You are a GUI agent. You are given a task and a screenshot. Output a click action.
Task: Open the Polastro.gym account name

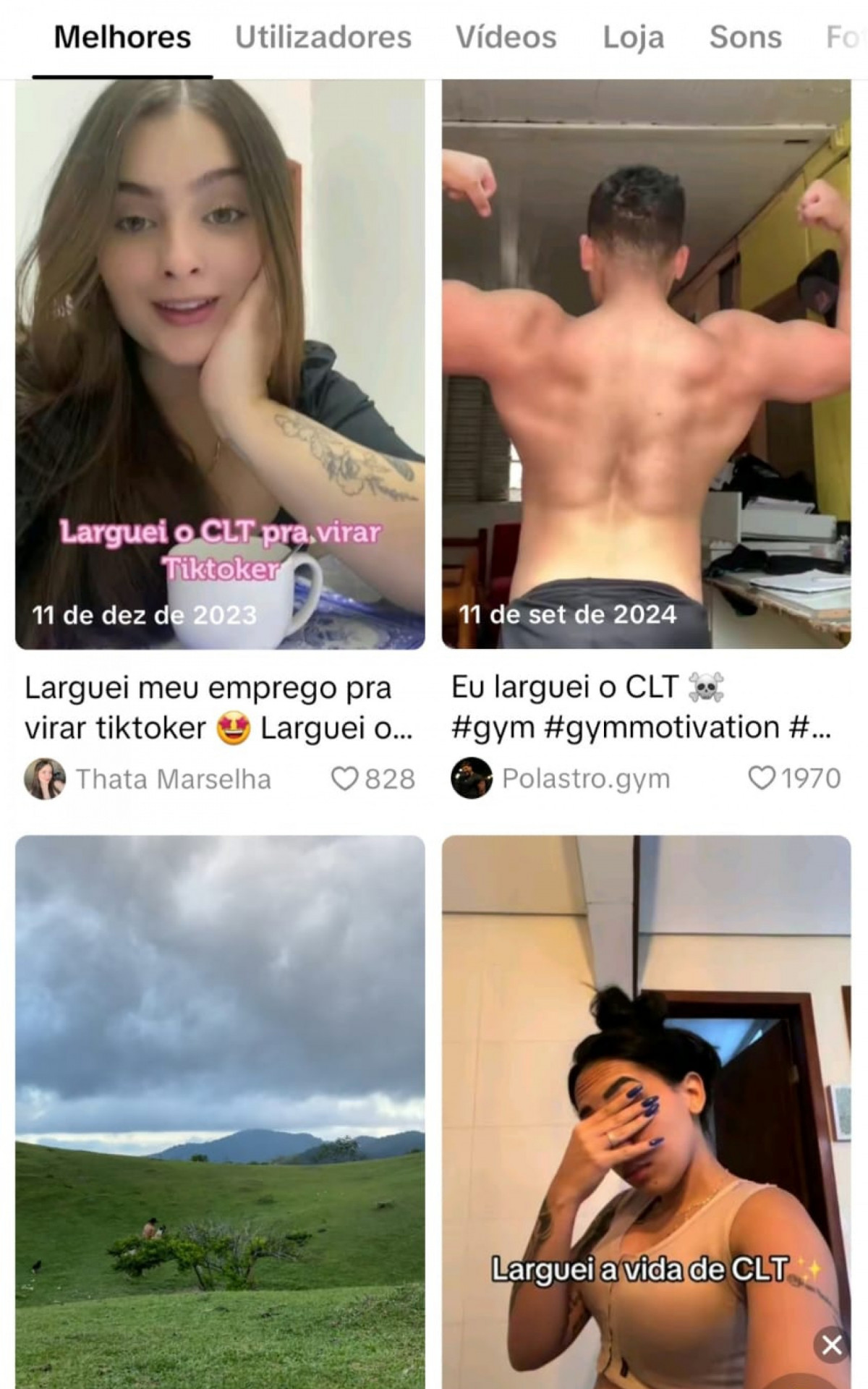pyautogui.click(x=586, y=778)
